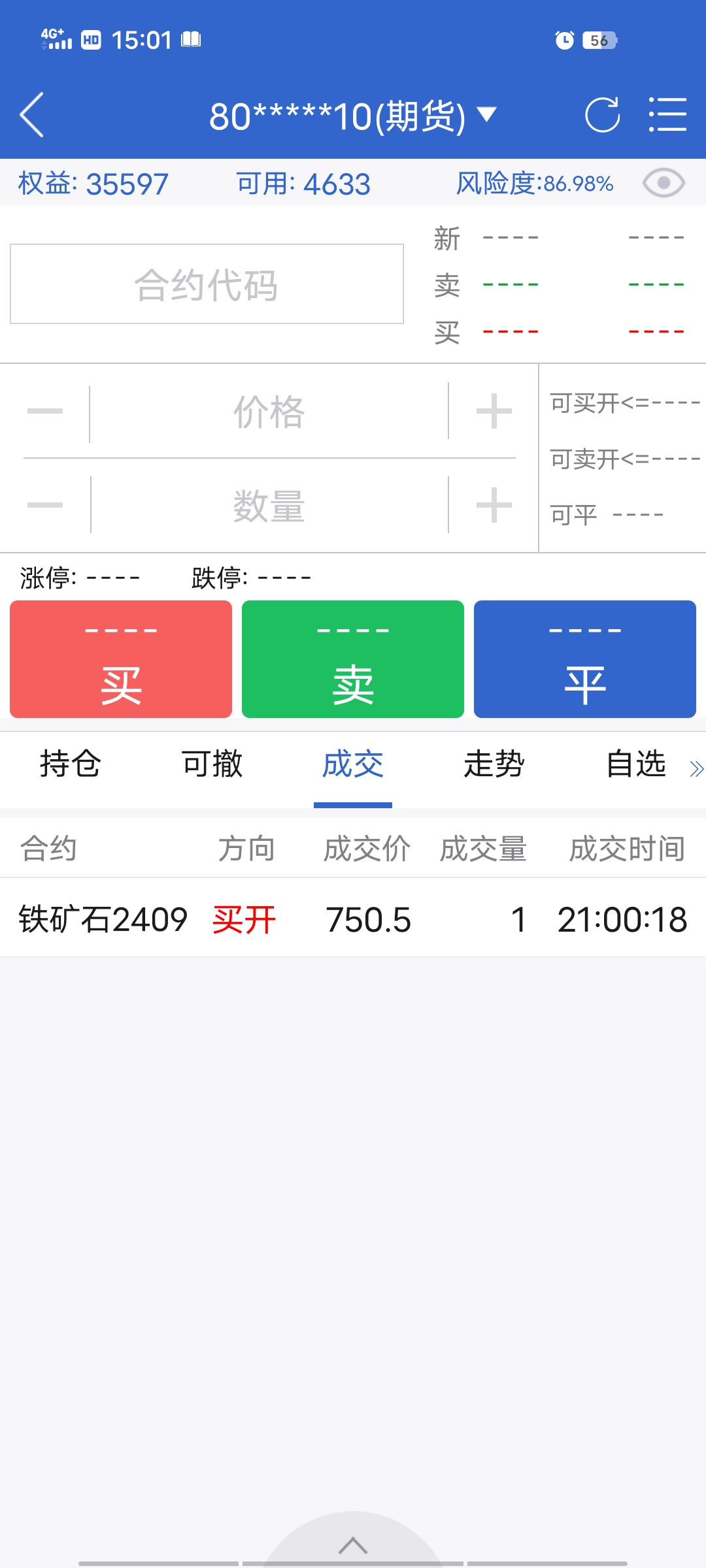Refresh the account data

click(x=601, y=115)
